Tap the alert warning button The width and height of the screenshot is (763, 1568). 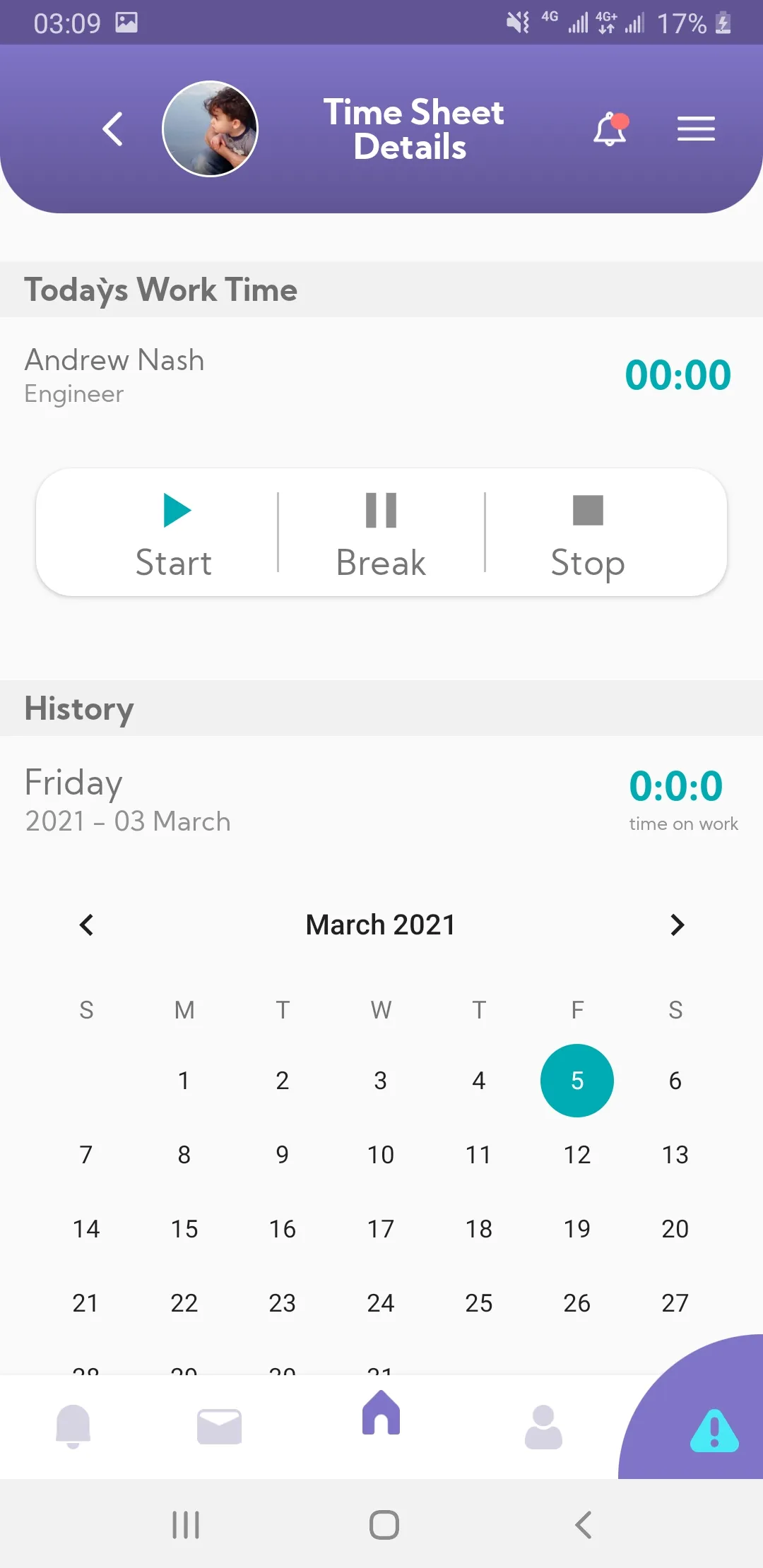(714, 1431)
